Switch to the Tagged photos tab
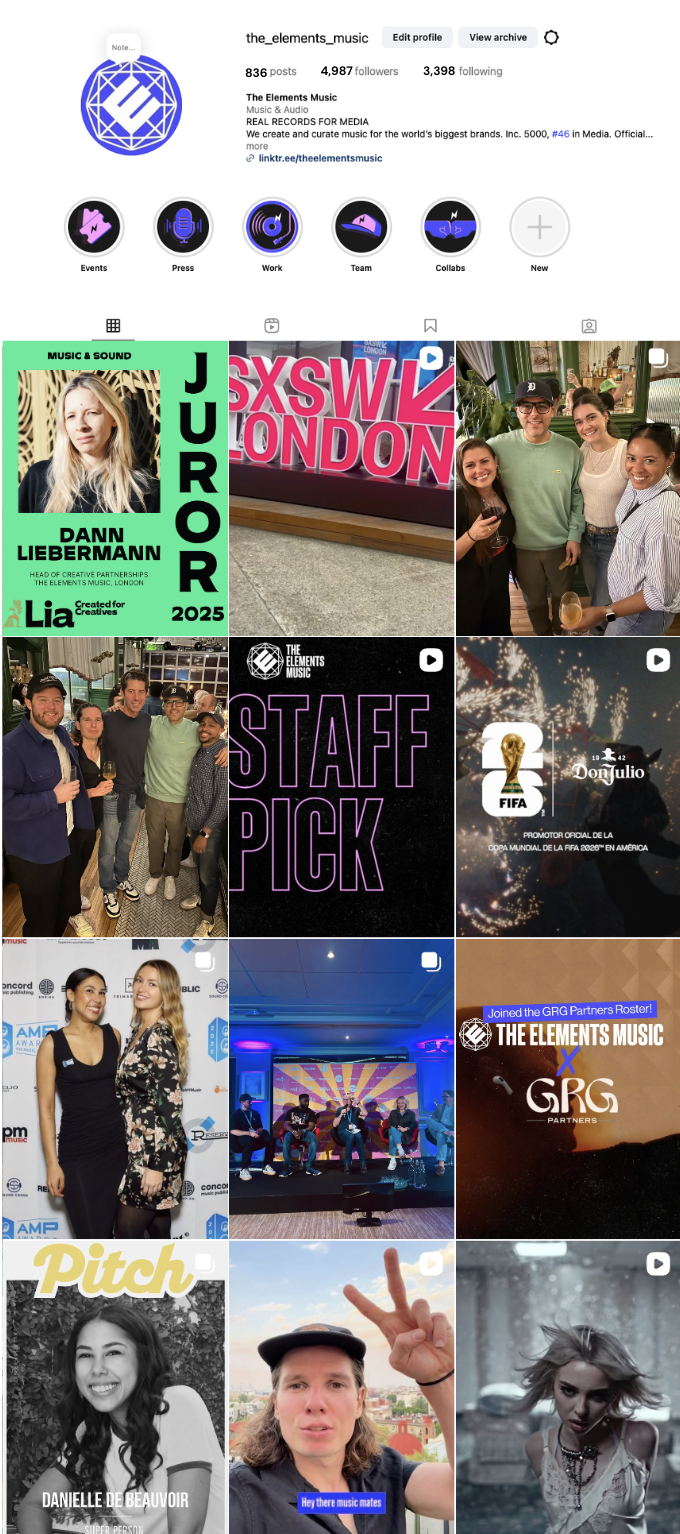 pos(589,325)
